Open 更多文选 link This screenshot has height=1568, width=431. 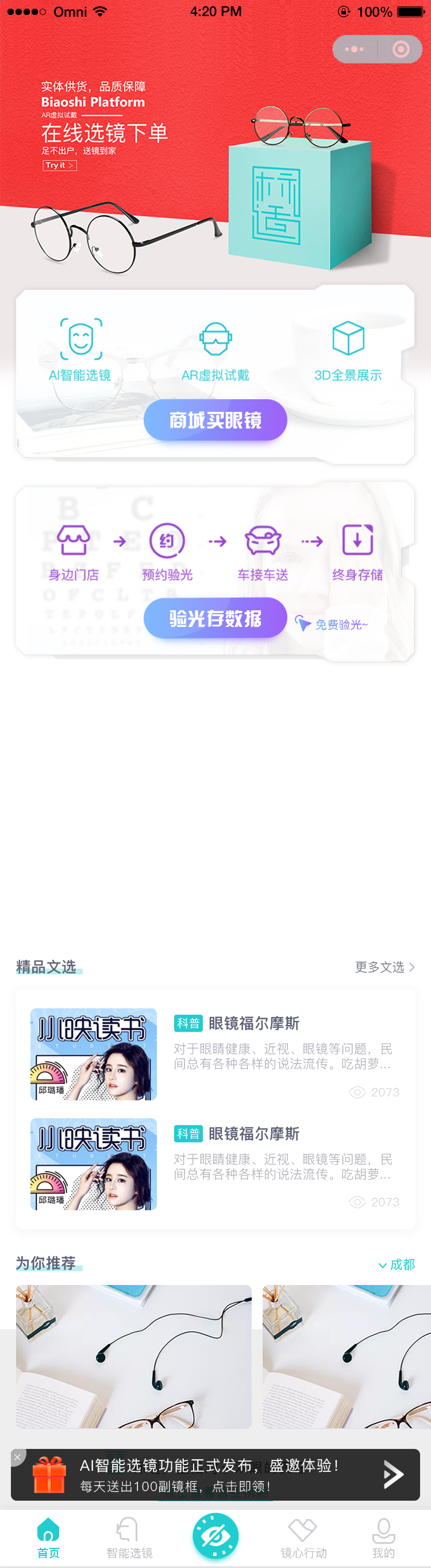tap(384, 966)
